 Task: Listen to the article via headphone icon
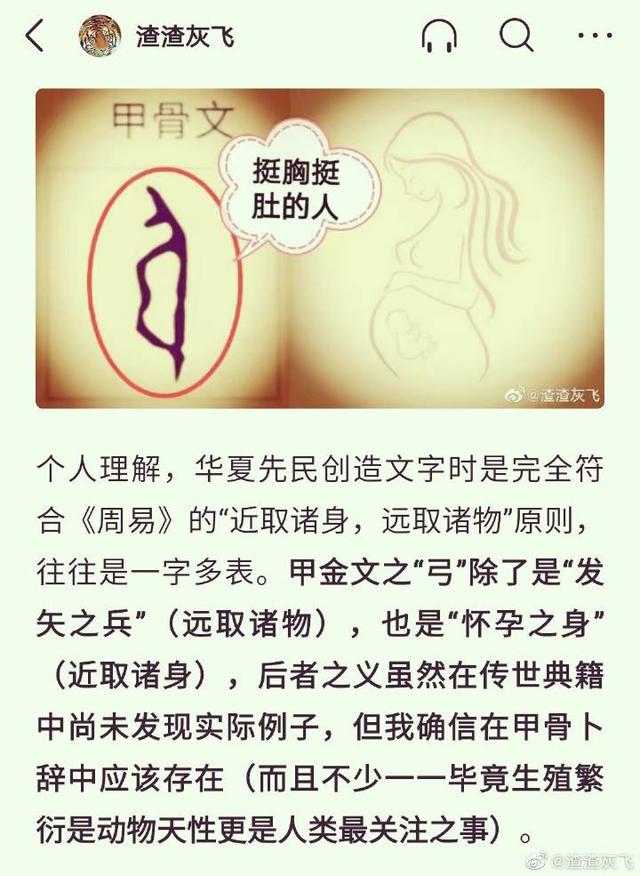438,37
